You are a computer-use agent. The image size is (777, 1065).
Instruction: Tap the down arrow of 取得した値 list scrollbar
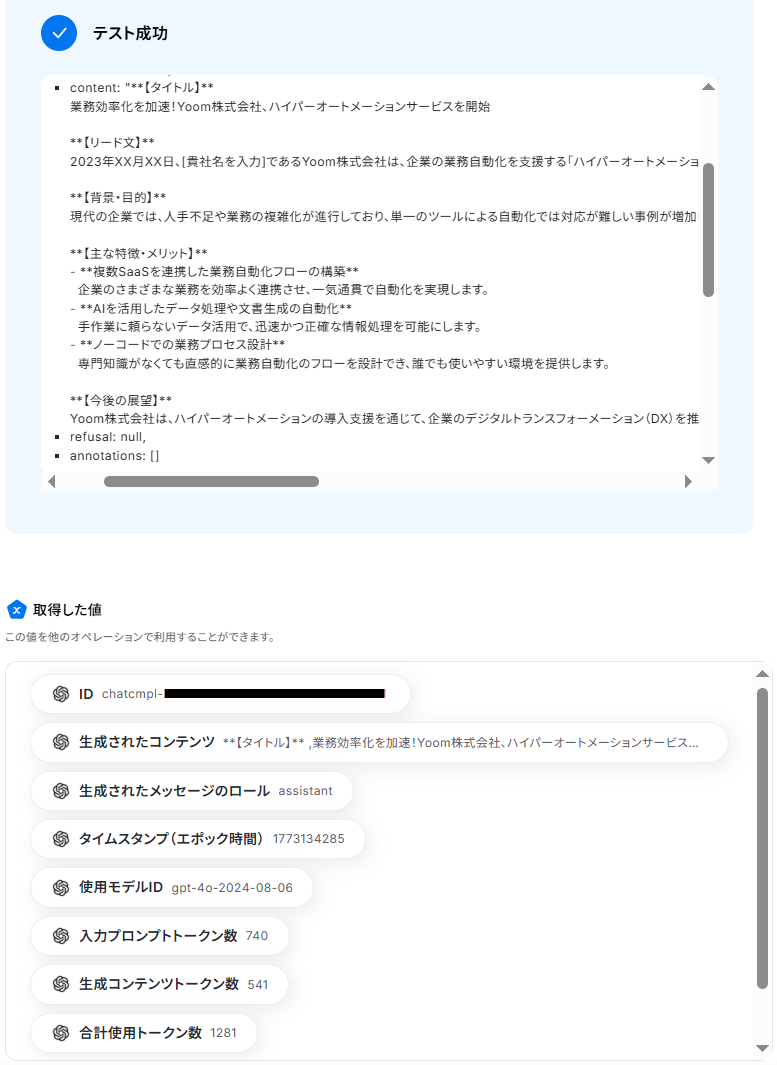(x=762, y=1048)
